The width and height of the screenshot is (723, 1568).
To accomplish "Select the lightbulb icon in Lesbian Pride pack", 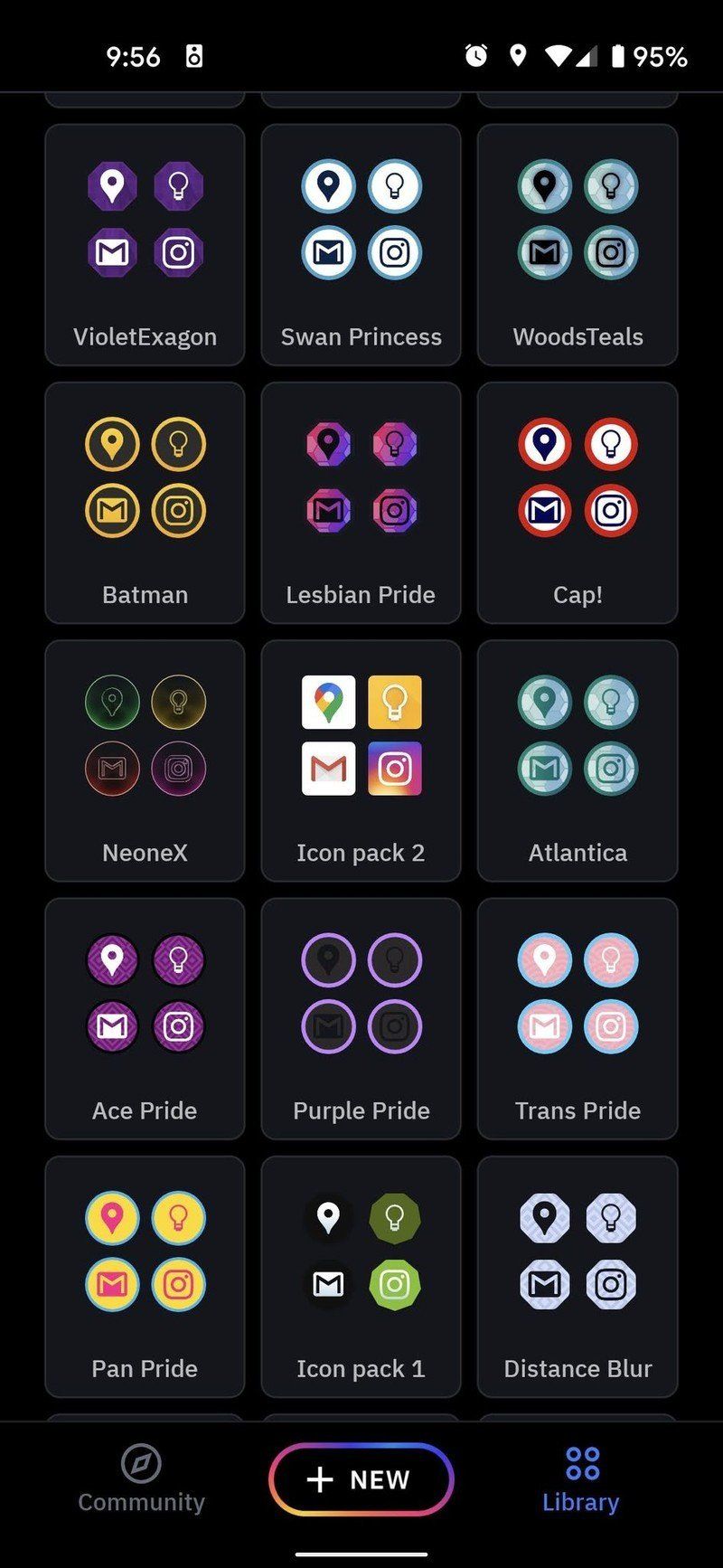I will [x=395, y=445].
